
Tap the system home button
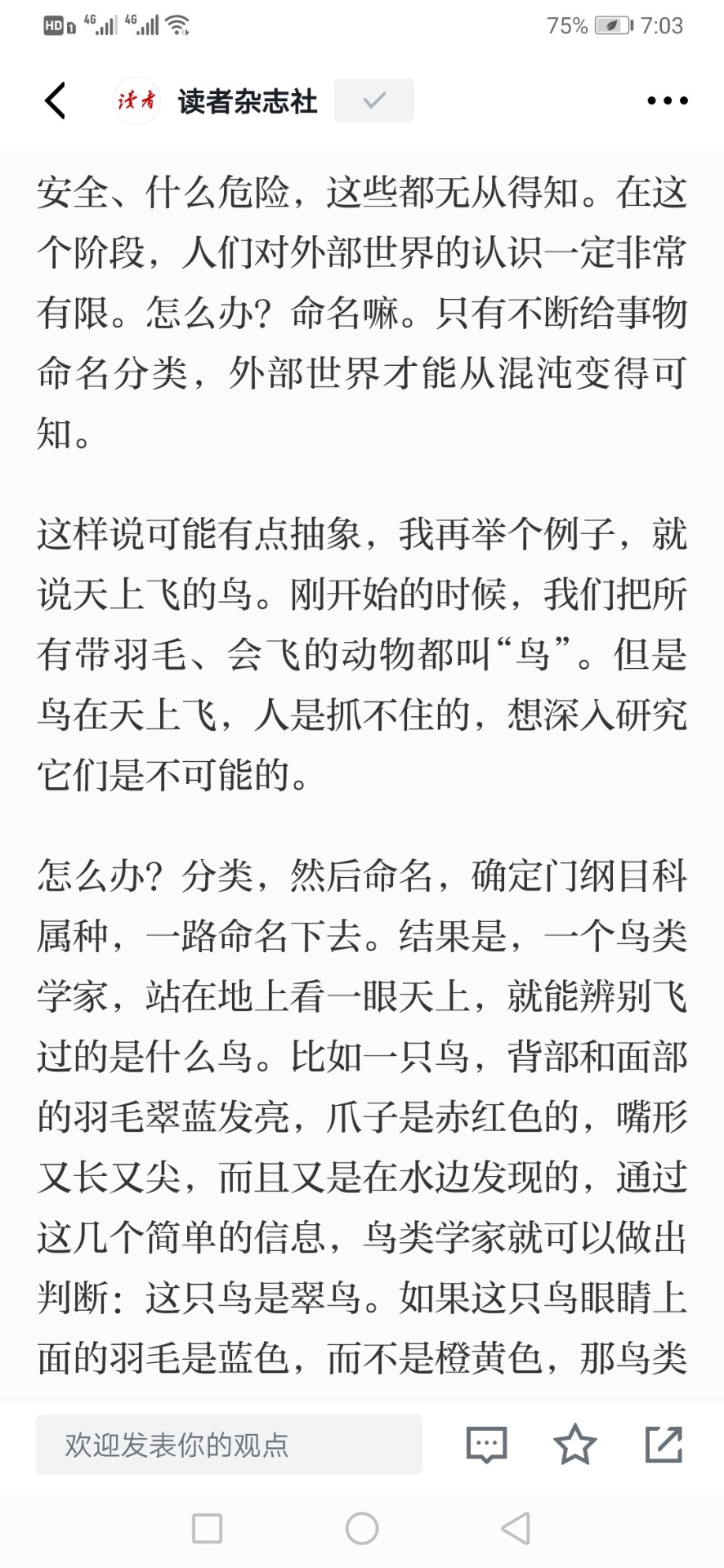pyautogui.click(x=362, y=1528)
